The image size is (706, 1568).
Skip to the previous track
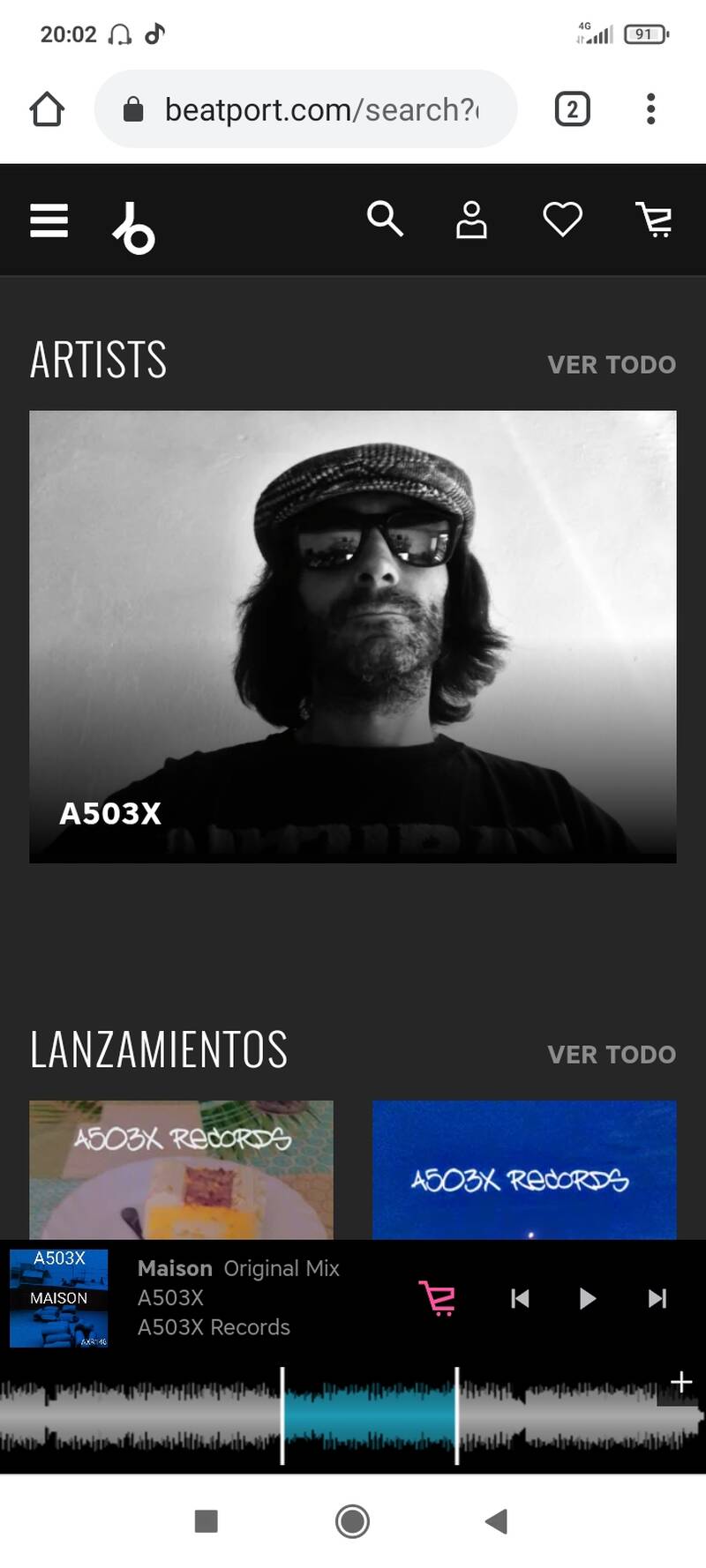click(x=520, y=1298)
